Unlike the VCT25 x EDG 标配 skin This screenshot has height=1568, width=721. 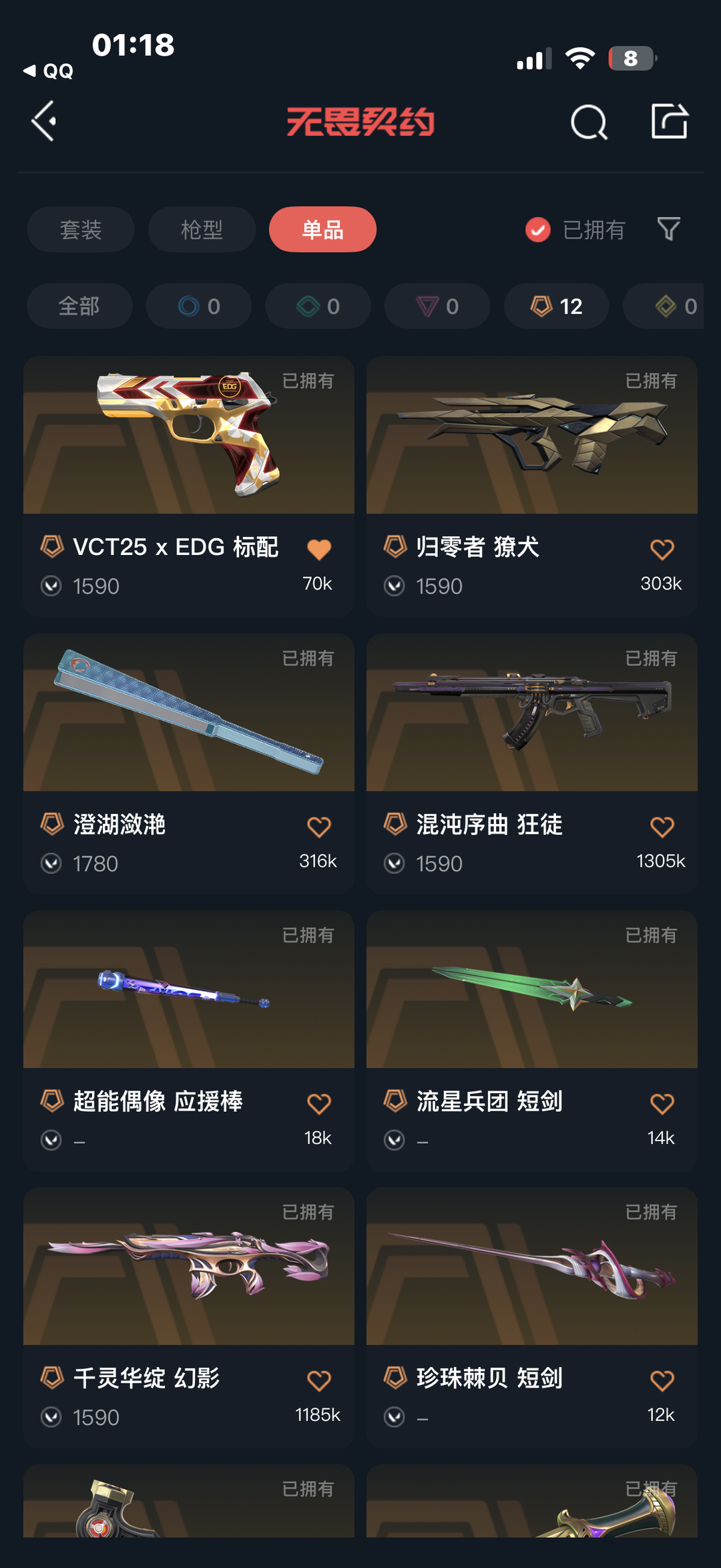tap(319, 550)
